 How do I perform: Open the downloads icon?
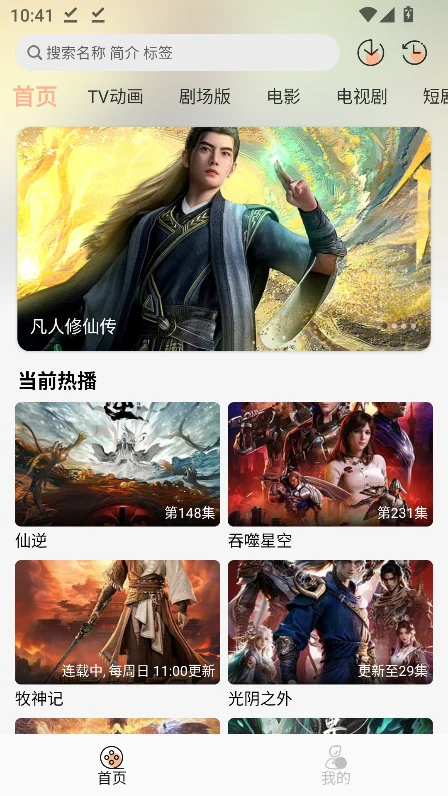(x=370, y=52)
